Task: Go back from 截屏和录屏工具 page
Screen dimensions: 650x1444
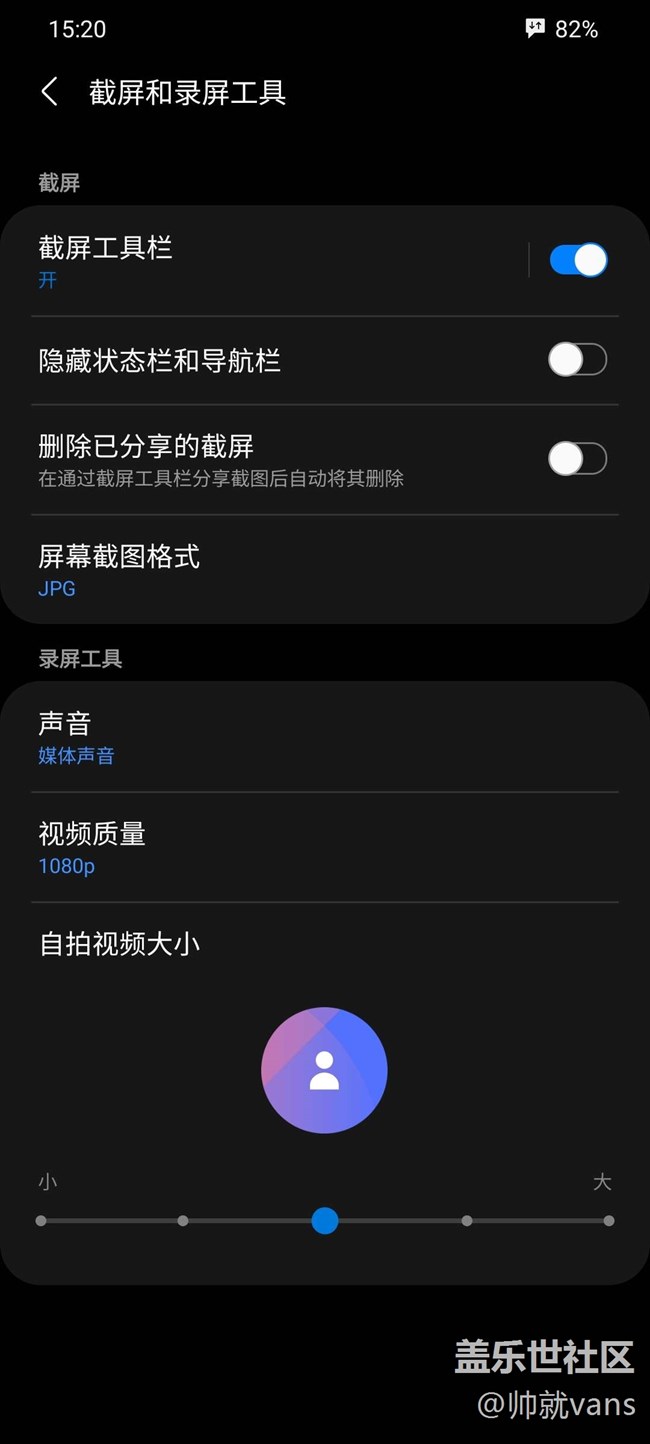Action: pyautogui.click(x=49, y=92)
